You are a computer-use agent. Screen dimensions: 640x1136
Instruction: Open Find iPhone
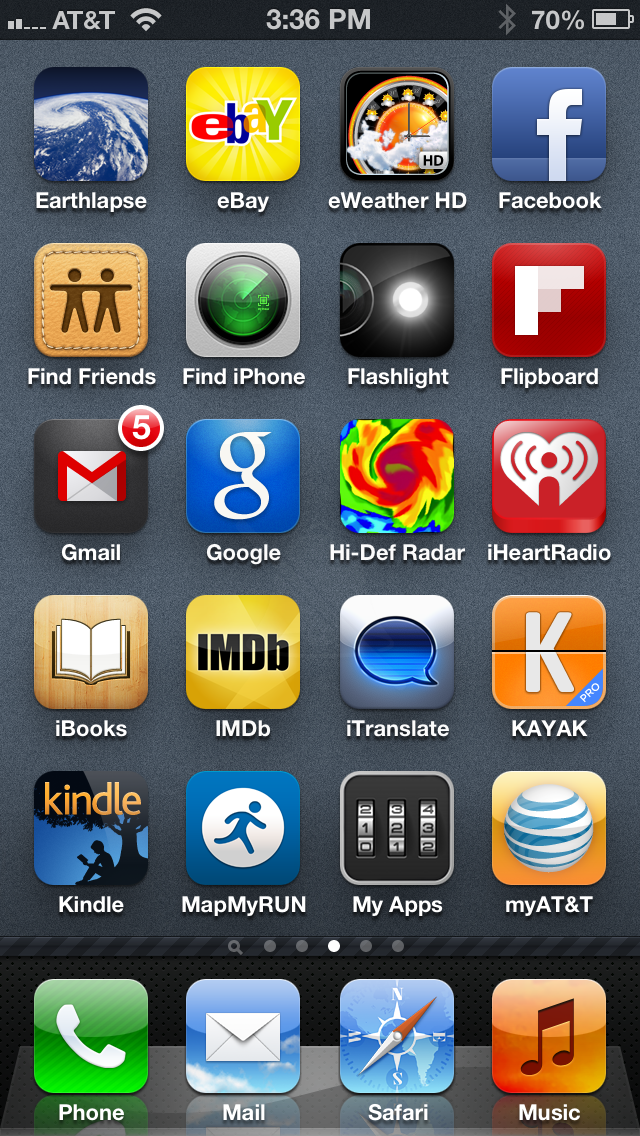point(243,300)
